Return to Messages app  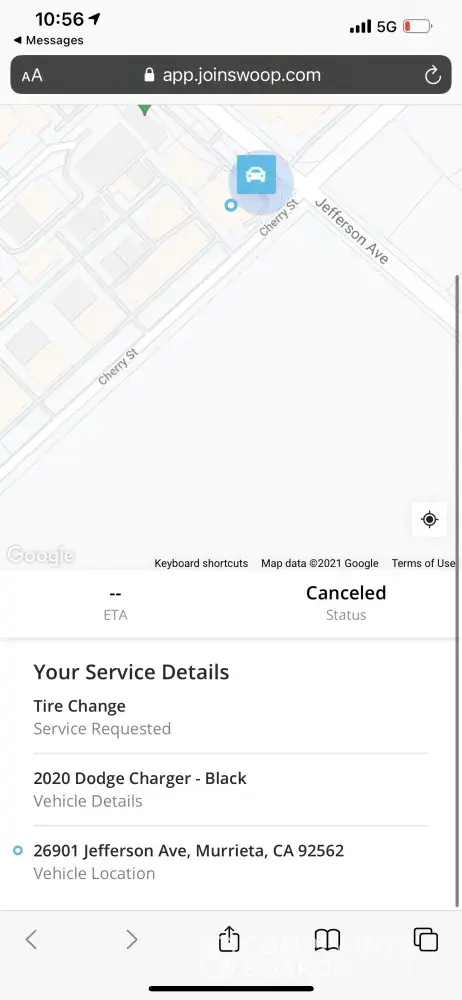click(48, 40)
